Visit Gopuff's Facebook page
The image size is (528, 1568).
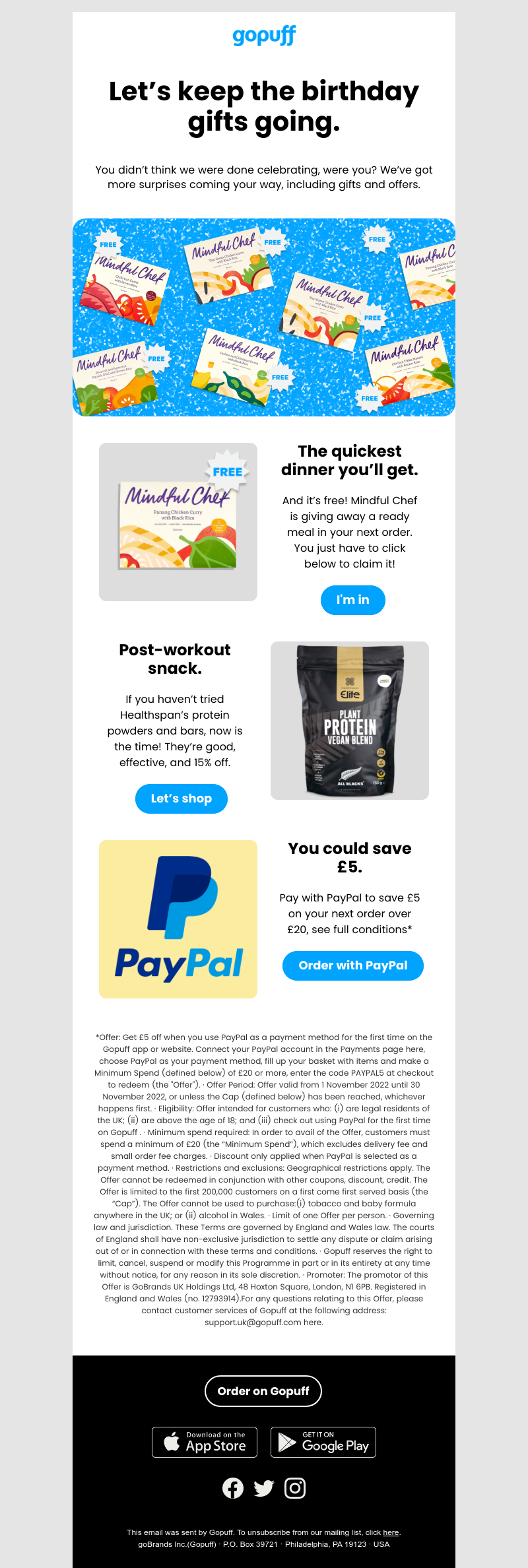[233, 1488]
